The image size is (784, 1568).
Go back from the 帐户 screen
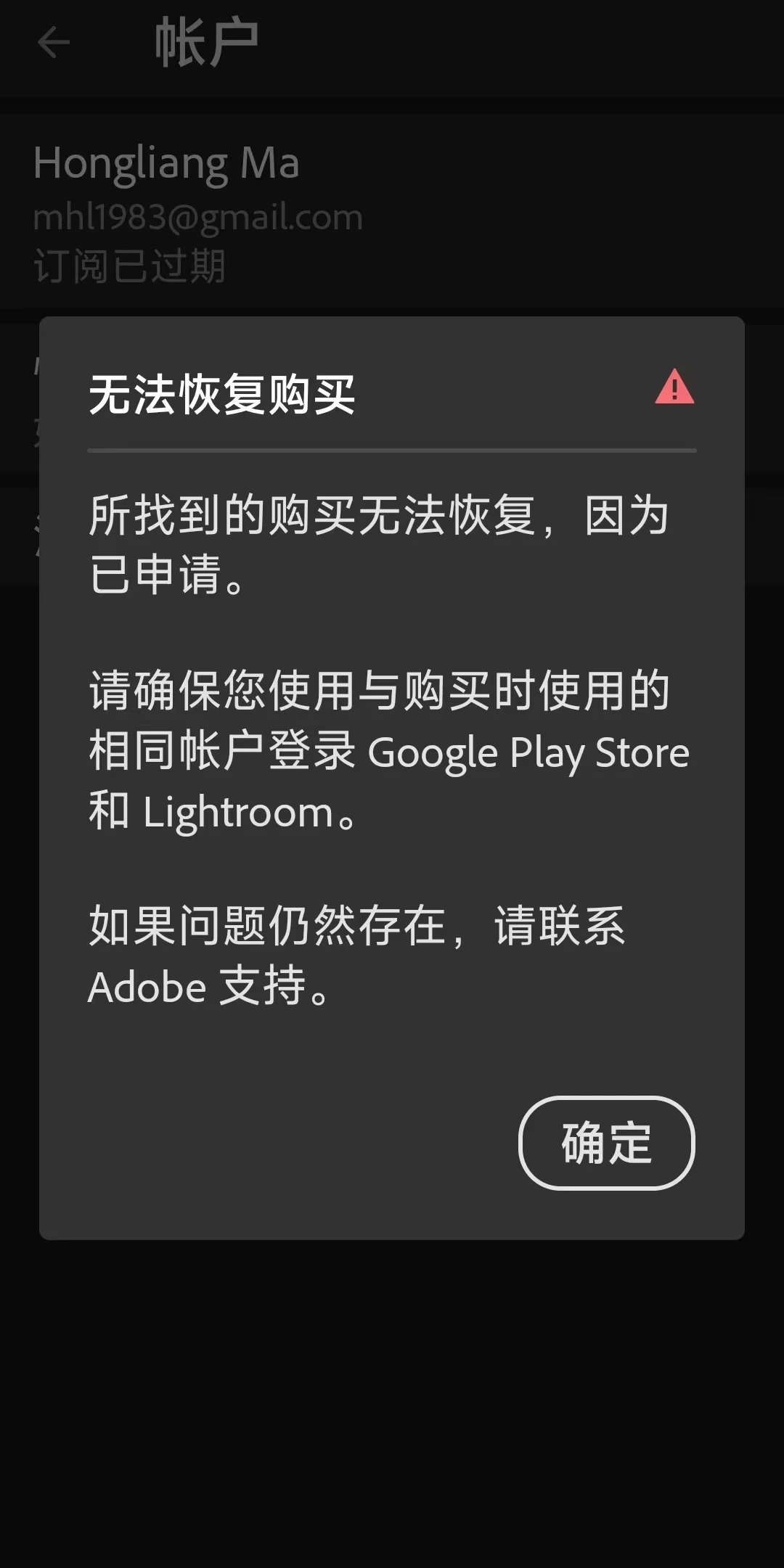[54, 42]
